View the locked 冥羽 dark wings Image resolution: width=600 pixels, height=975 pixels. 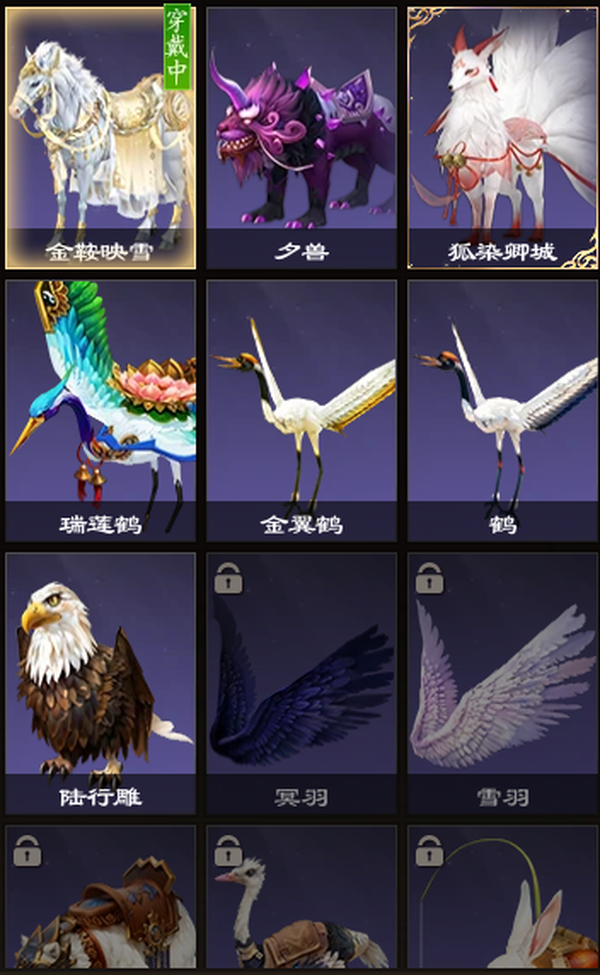[302, 683]
